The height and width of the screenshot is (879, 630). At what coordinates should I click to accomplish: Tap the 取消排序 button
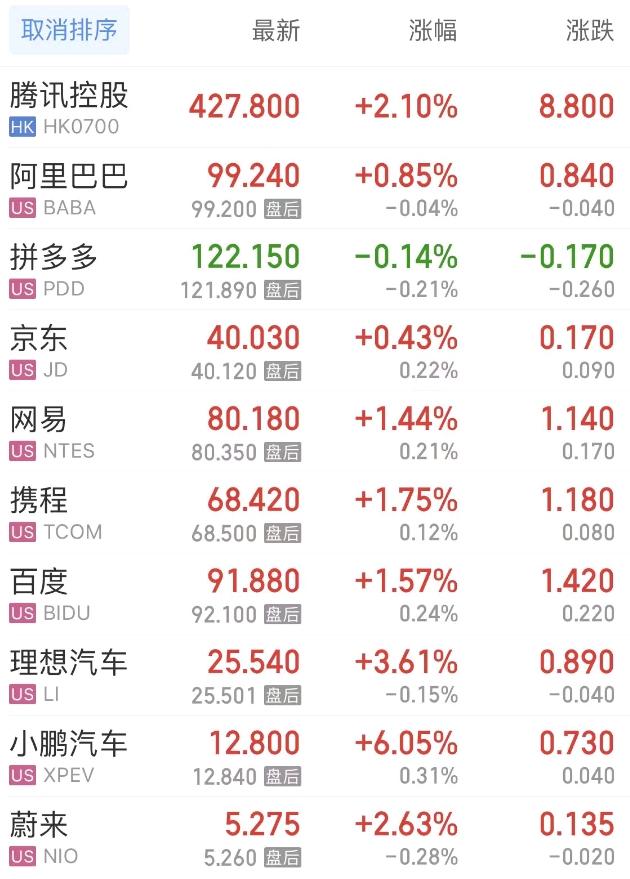[x=69, y=31]
